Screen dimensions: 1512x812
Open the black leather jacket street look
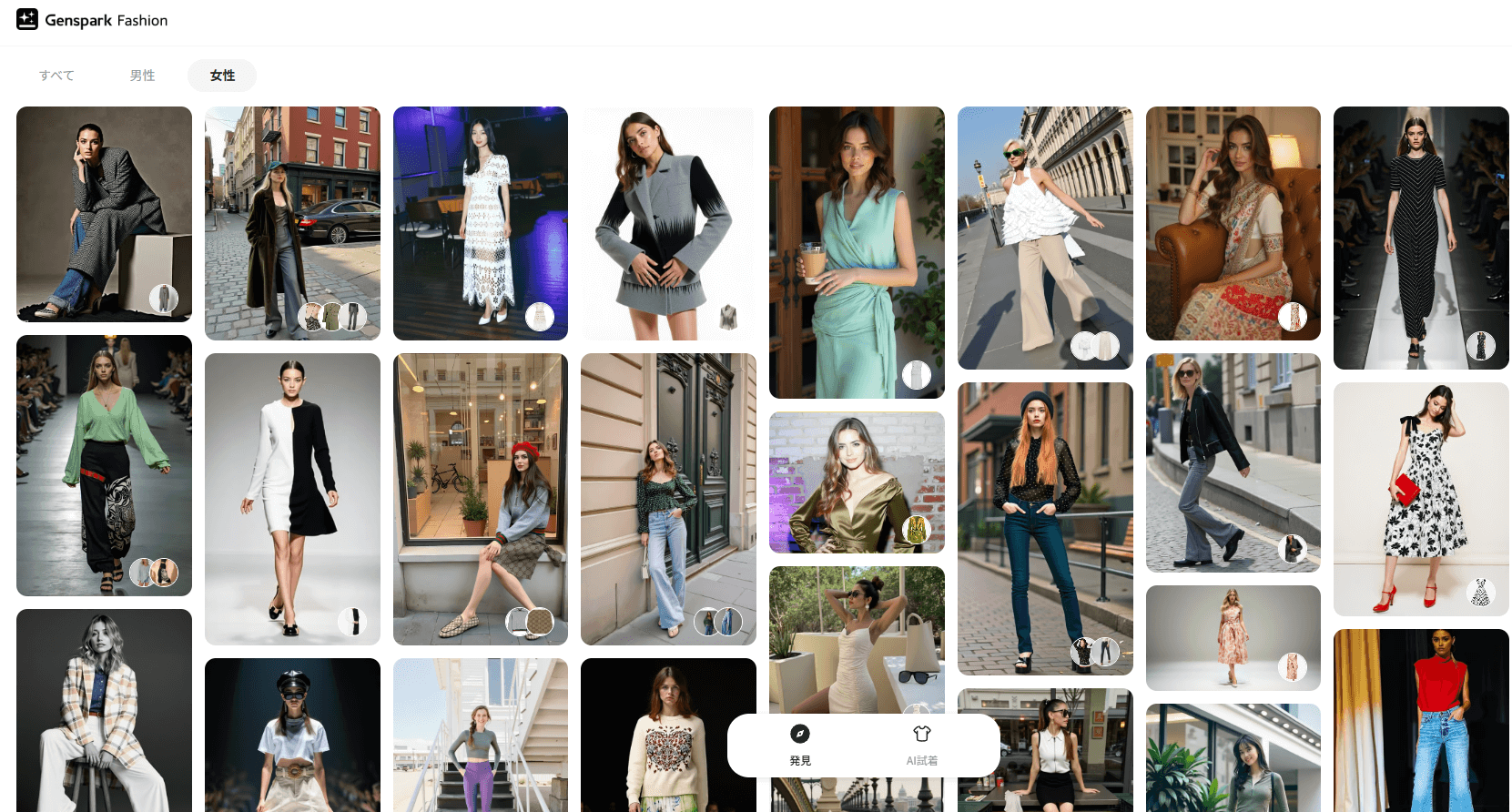1233,462
